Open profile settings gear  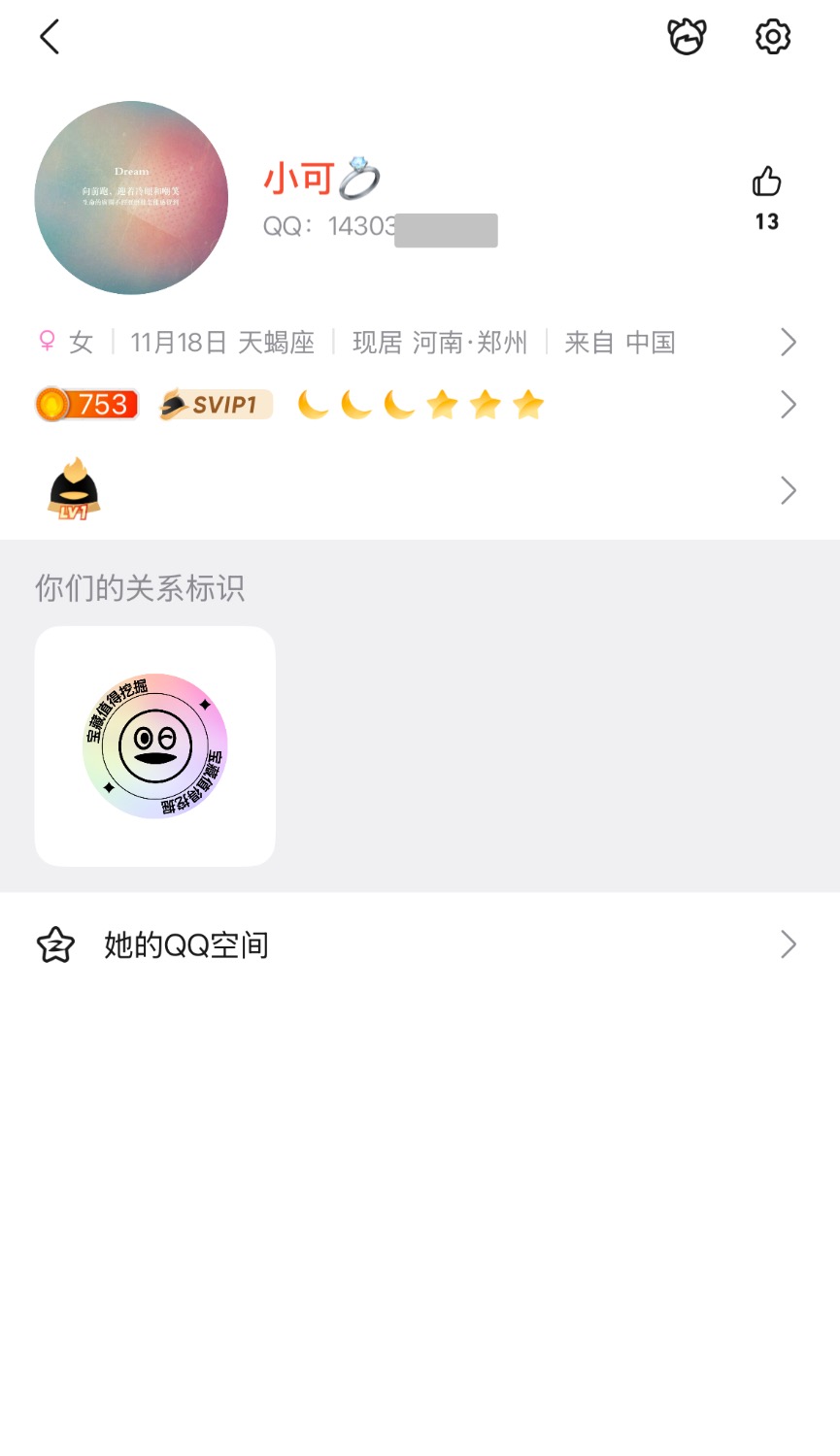point(773,37)
